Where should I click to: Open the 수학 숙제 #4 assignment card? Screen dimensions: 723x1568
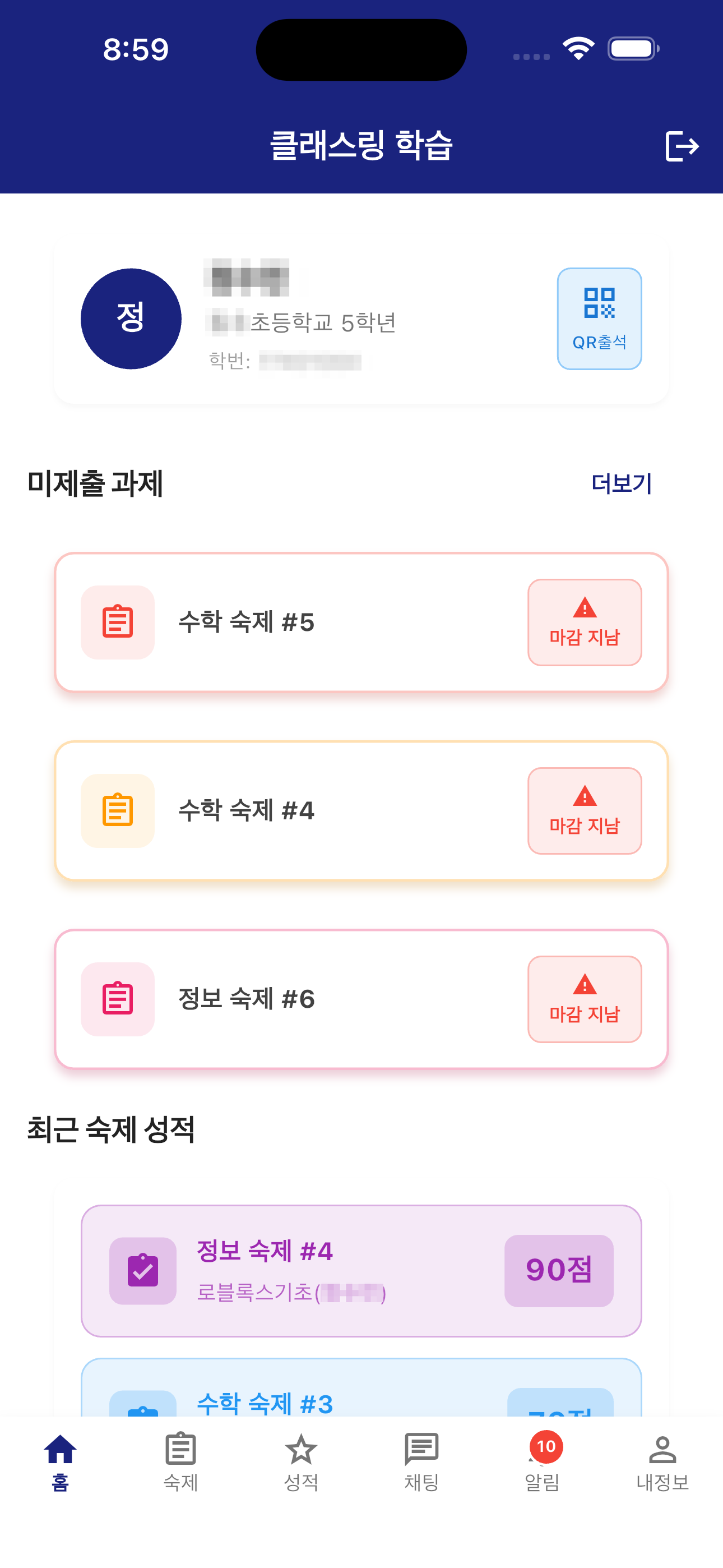[361, 810]
